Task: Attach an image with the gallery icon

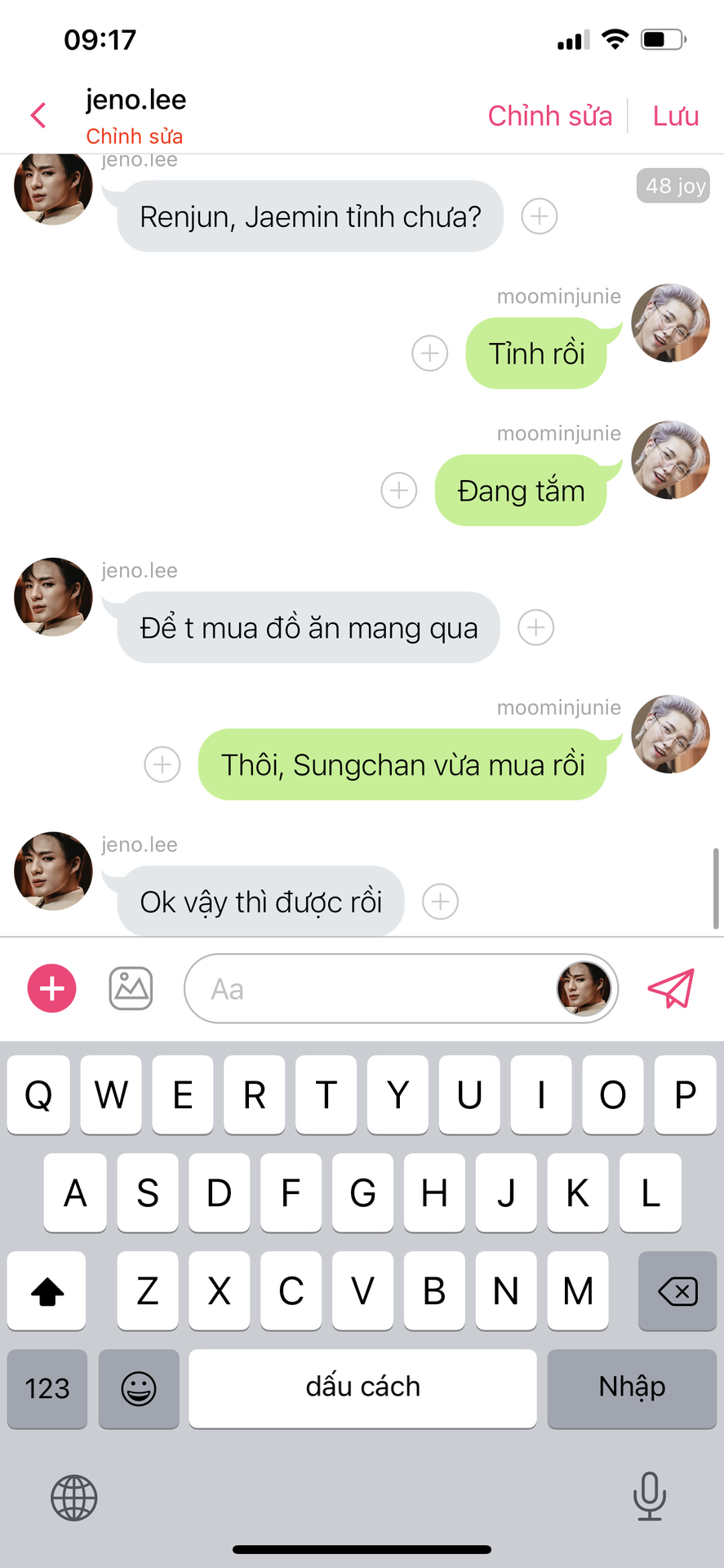Action: 131,989
